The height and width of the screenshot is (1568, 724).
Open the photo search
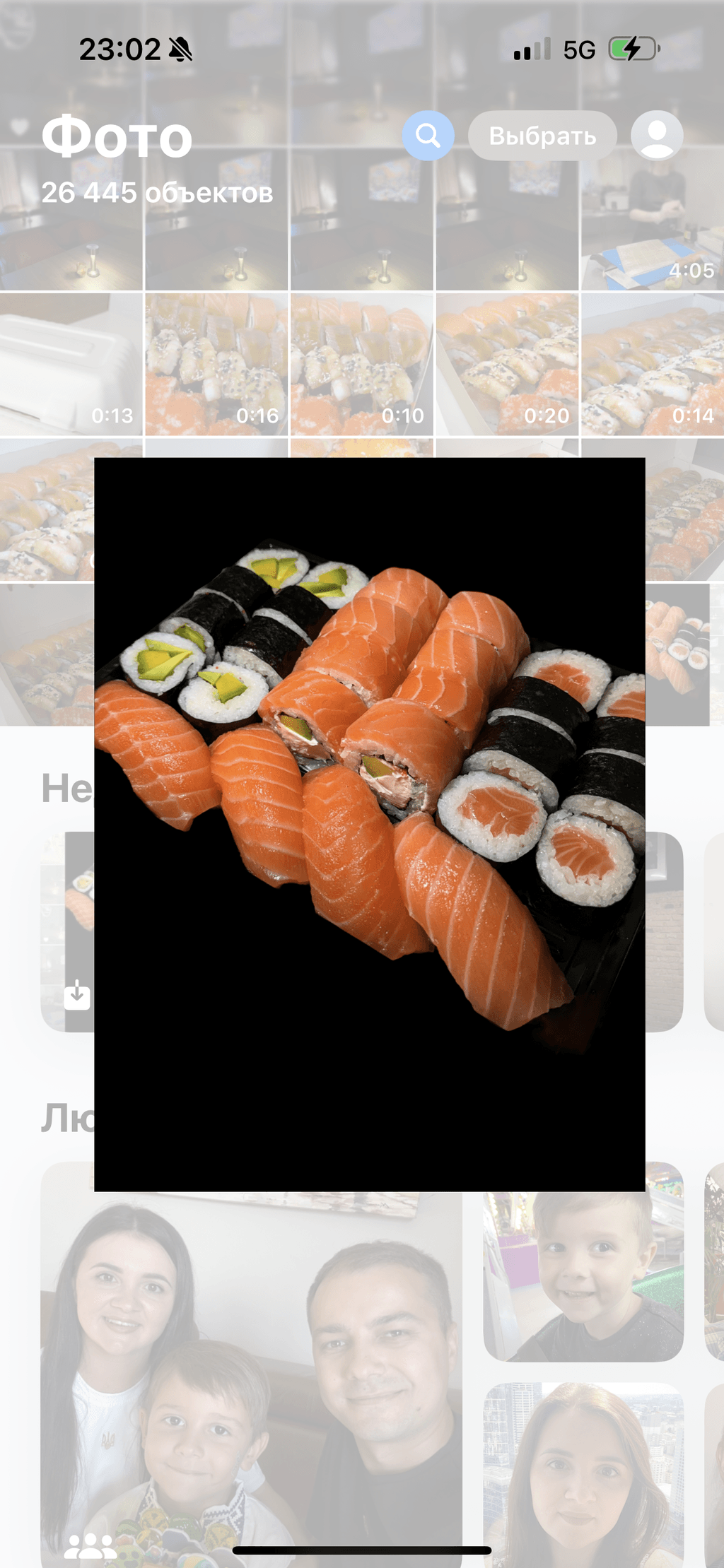click(x=428, y=135)
